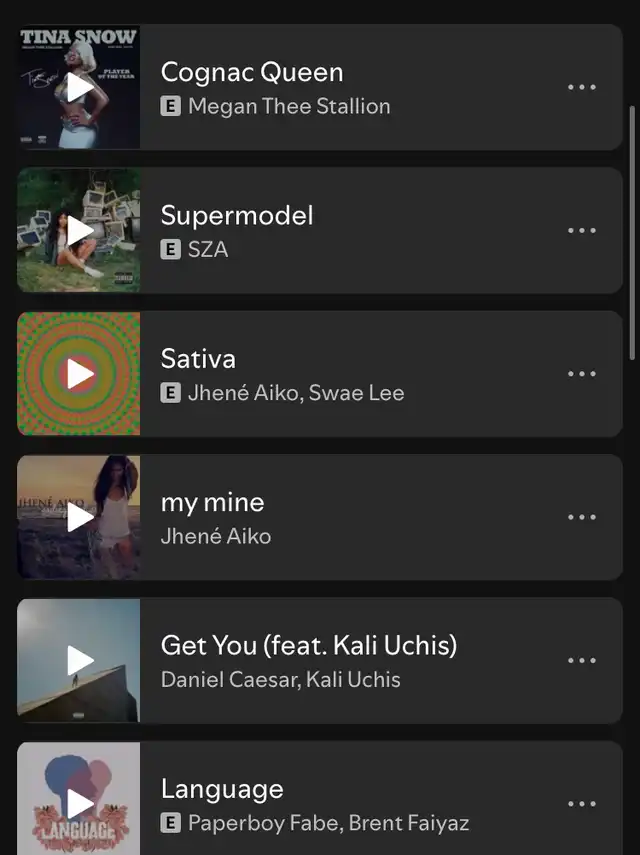Open more options for Language
640x855 pixels.
(x=581, y=803)
